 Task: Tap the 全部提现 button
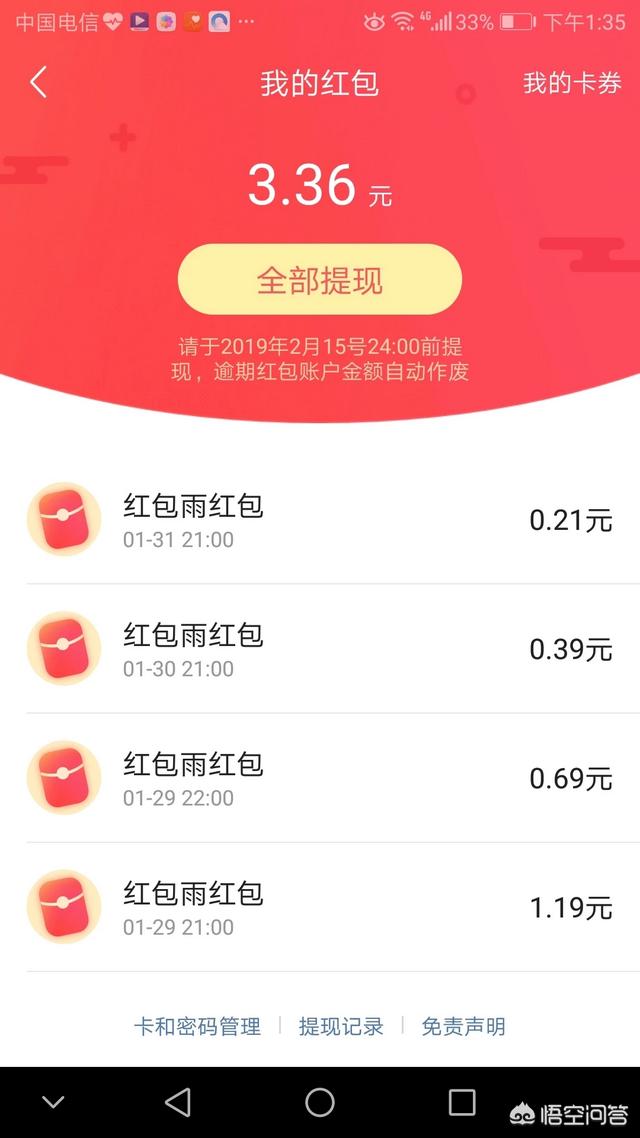coord(320,280)
